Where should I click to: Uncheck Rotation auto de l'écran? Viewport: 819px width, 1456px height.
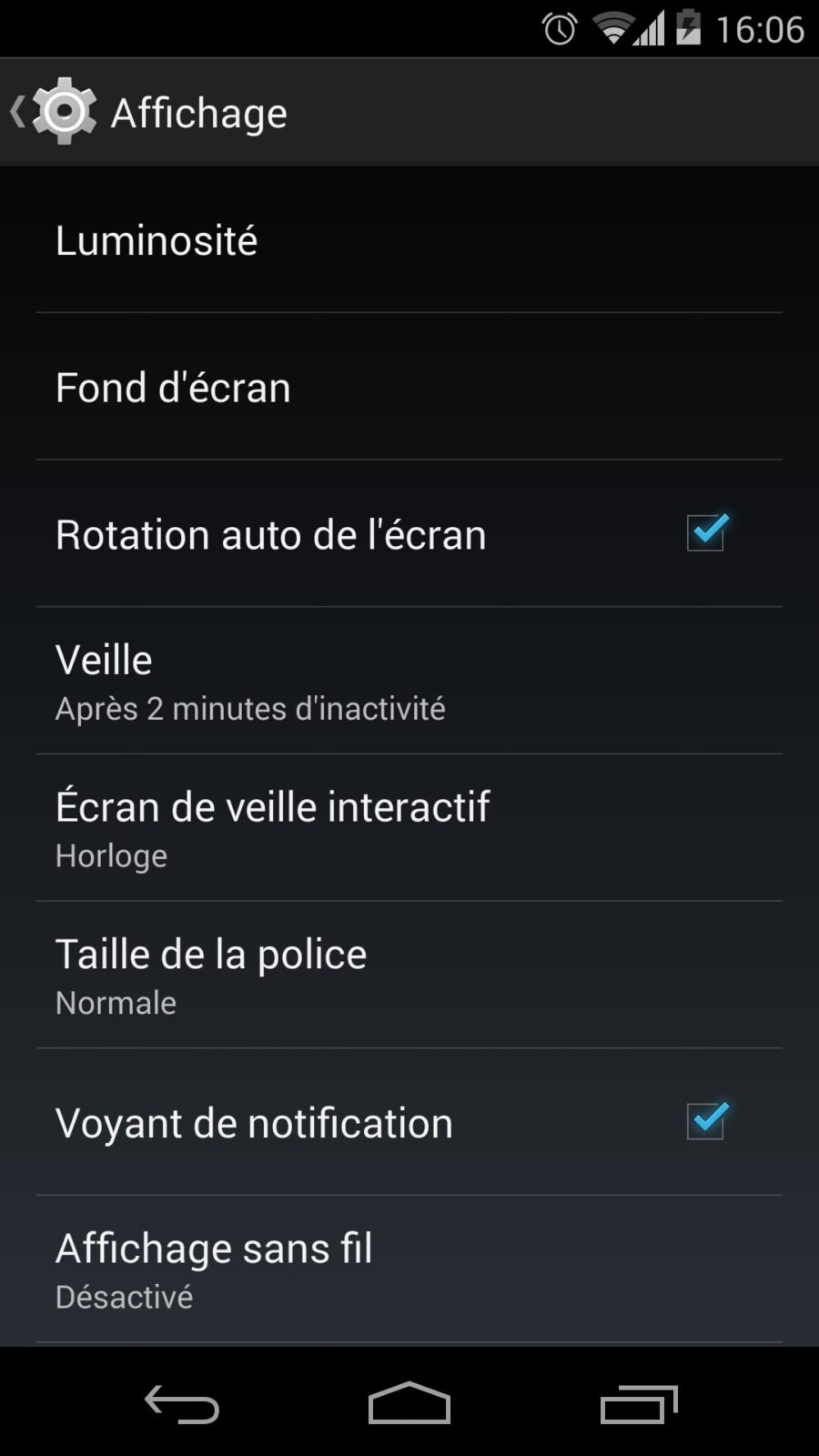[705, 533]
